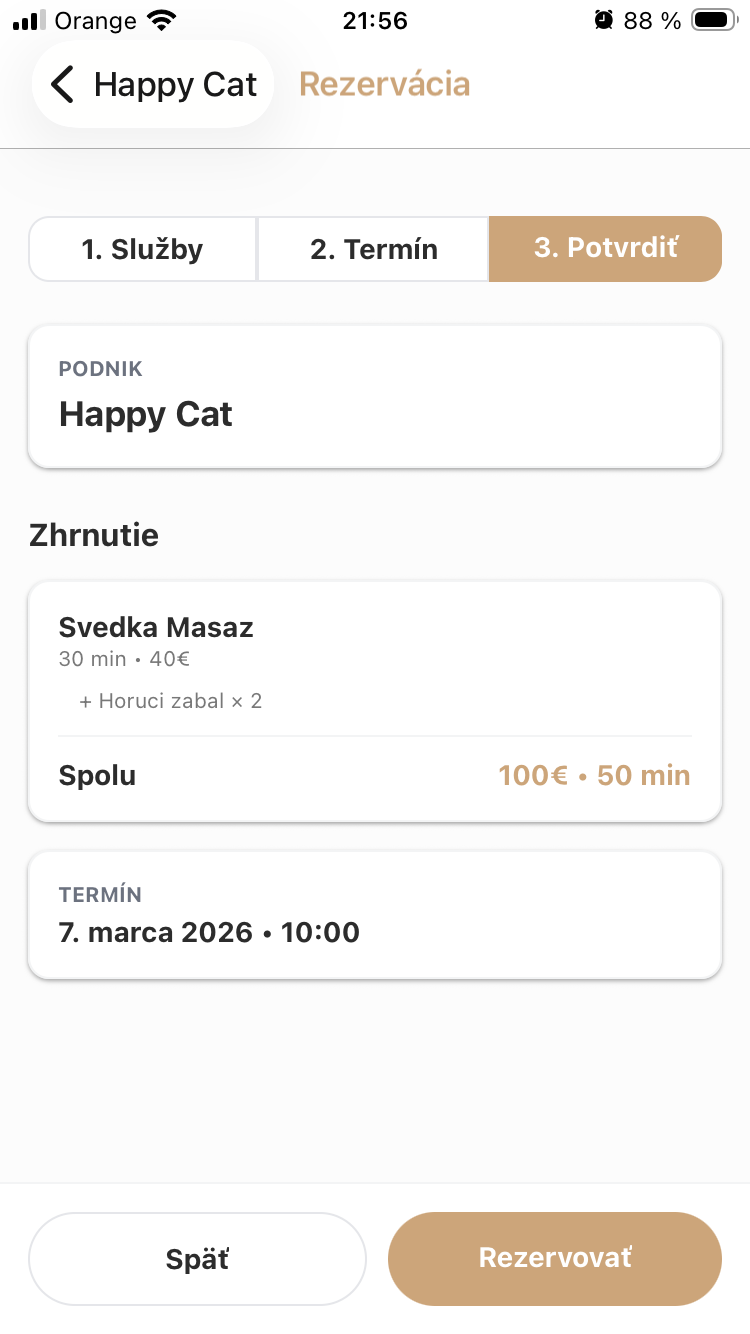Tap the 100€ • 50 min total price
Image resolution: width=750 pixels, height=1334 pixels.
click(594, 775)
